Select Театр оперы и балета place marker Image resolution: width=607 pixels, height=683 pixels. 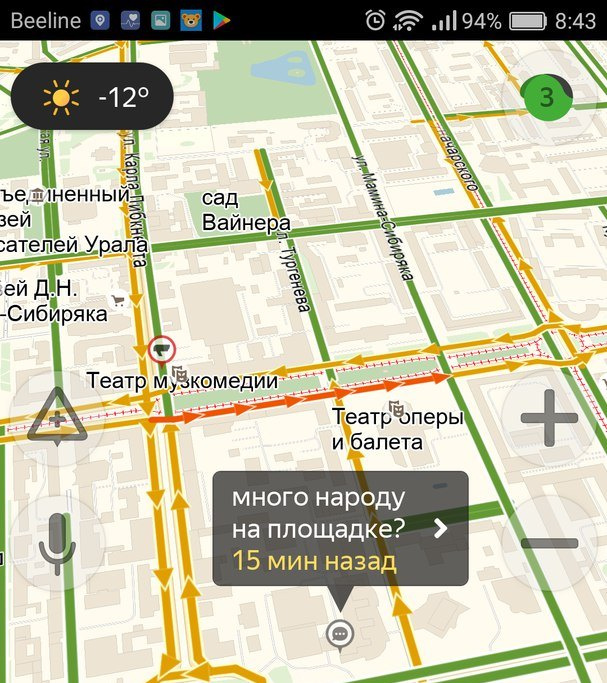click(x=397, y=407)
